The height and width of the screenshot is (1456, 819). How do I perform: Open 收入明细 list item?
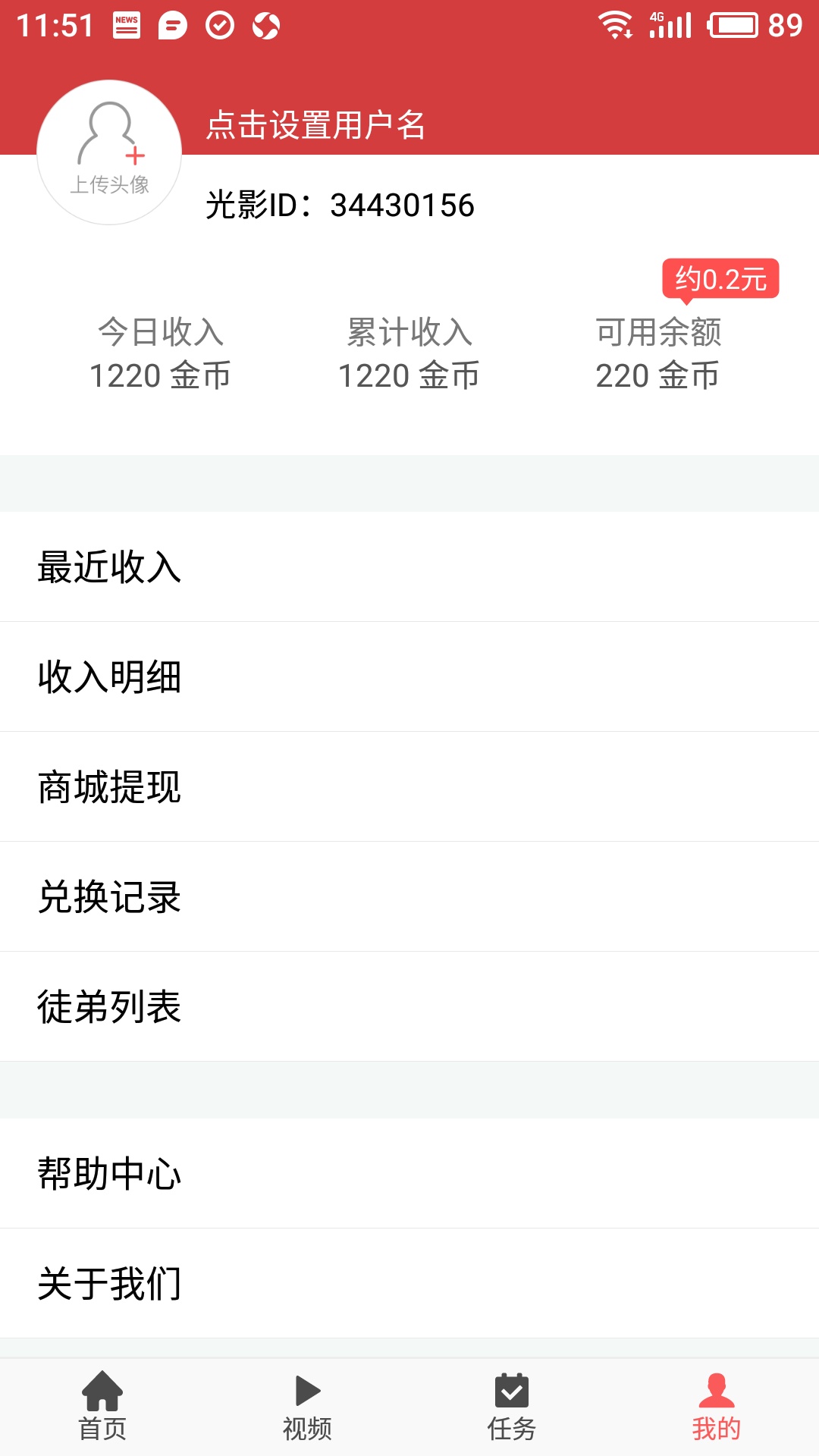pos(108,676)
